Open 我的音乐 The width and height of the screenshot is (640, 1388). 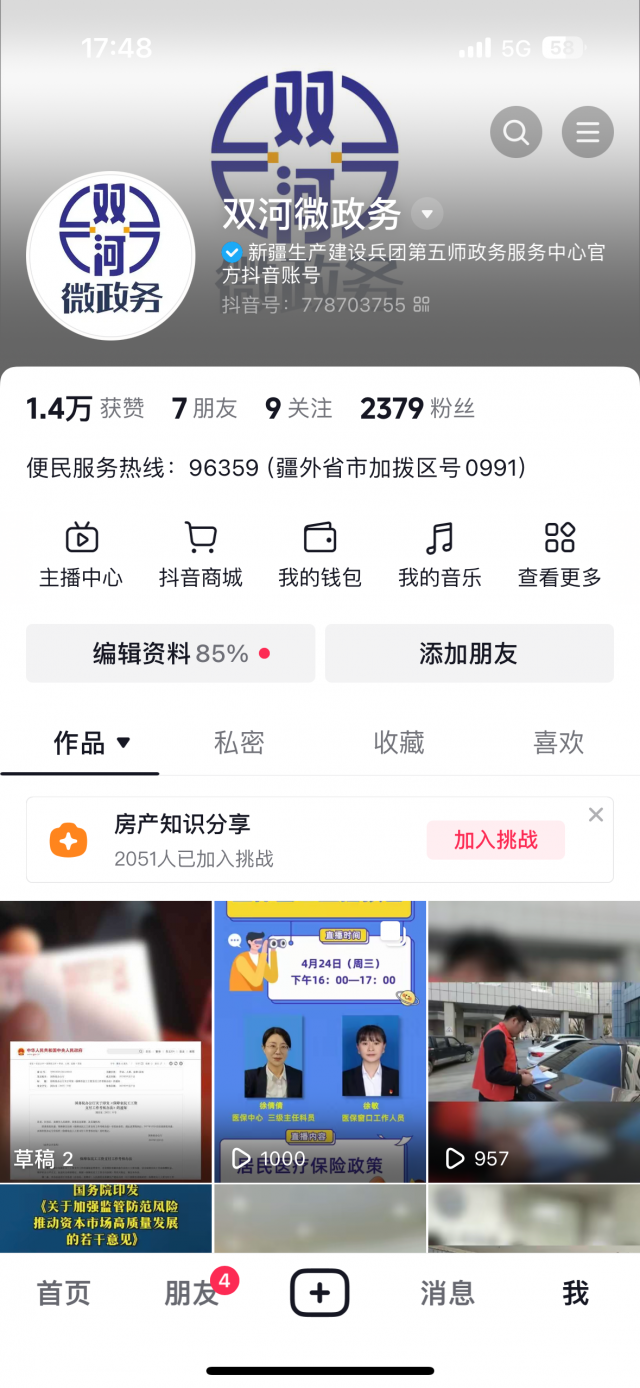[440, 555]
